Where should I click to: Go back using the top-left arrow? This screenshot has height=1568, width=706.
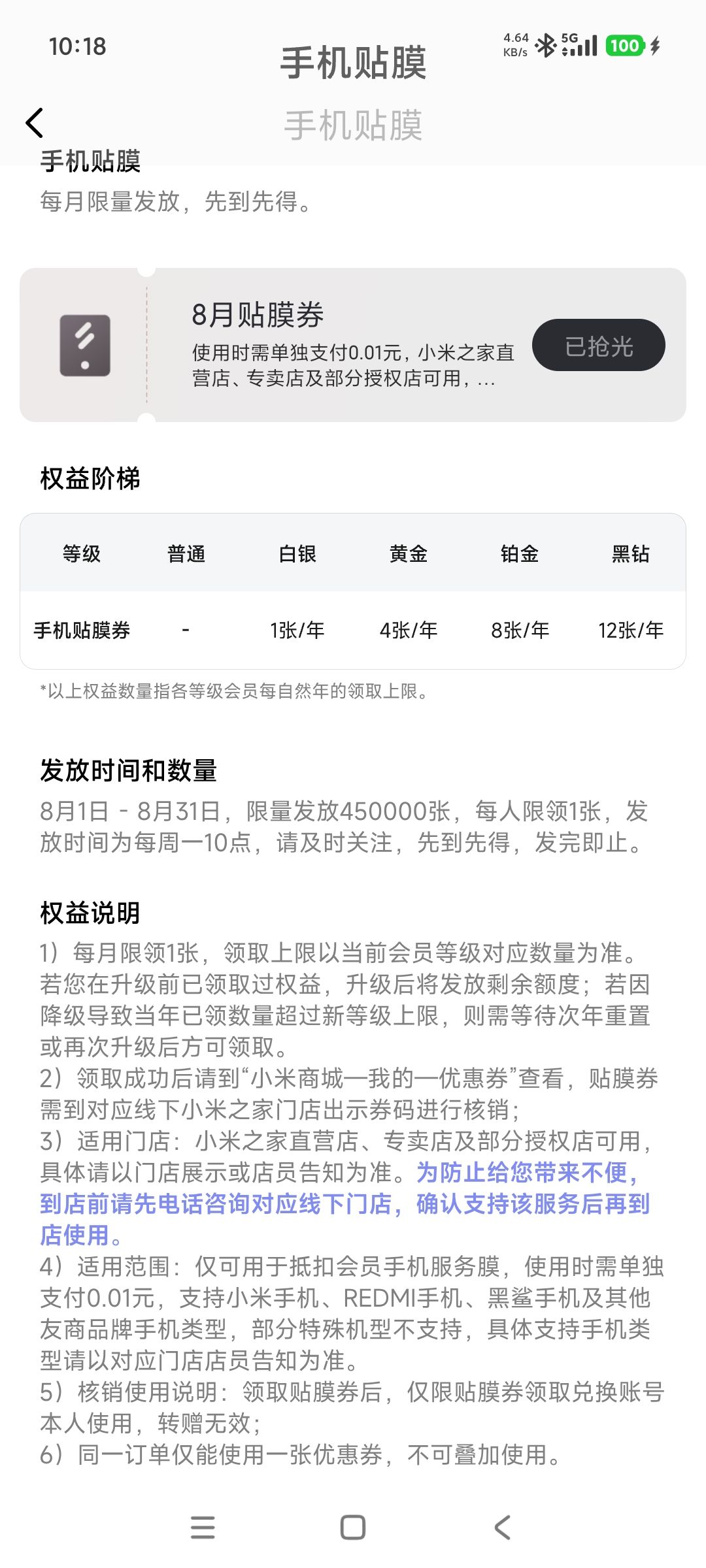(35, 123)
